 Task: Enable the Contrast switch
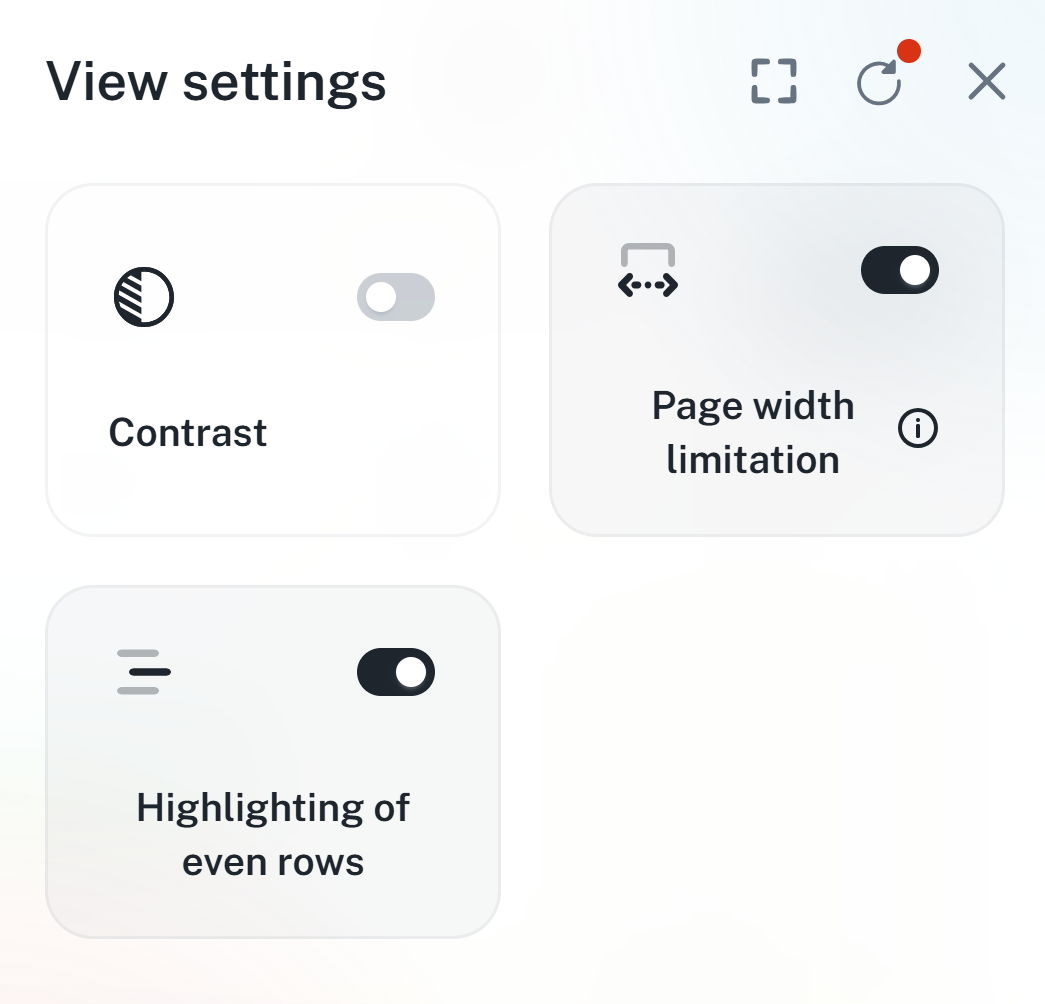(396, 297)
